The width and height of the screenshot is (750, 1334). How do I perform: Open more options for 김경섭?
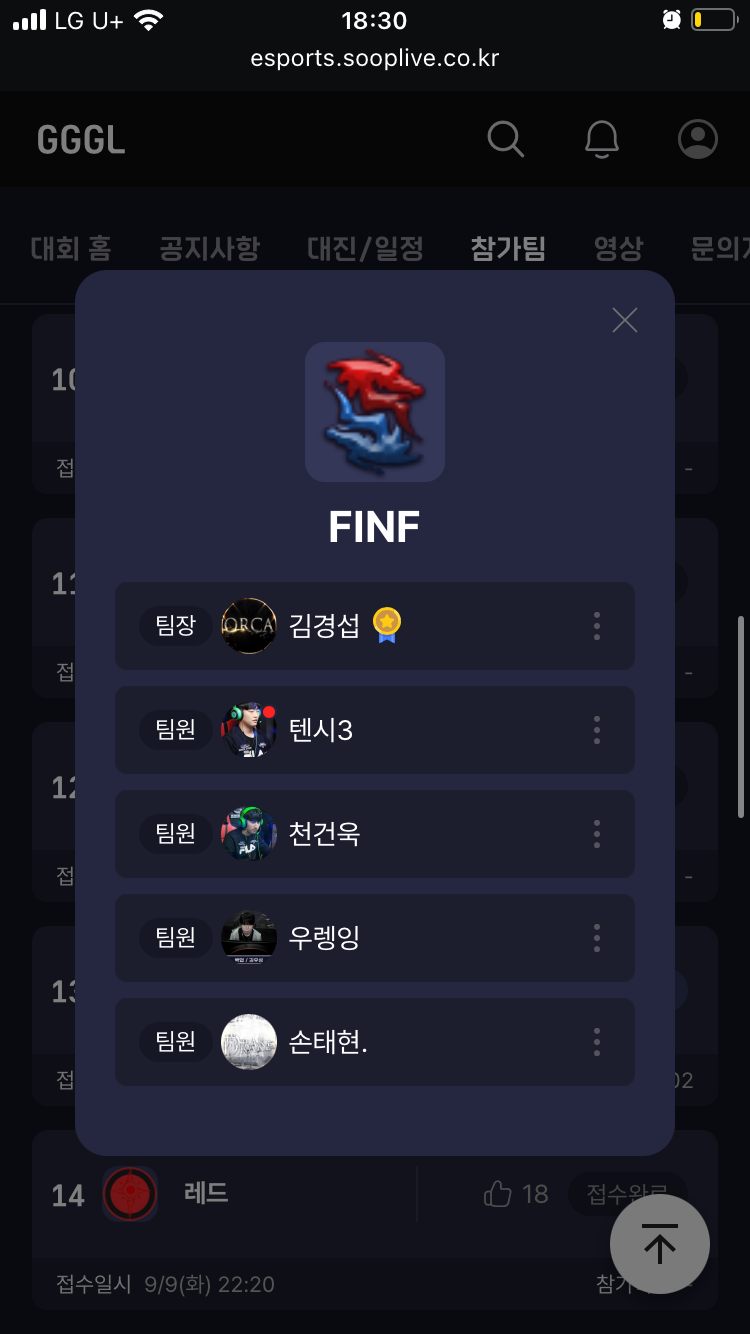(596, 626)
